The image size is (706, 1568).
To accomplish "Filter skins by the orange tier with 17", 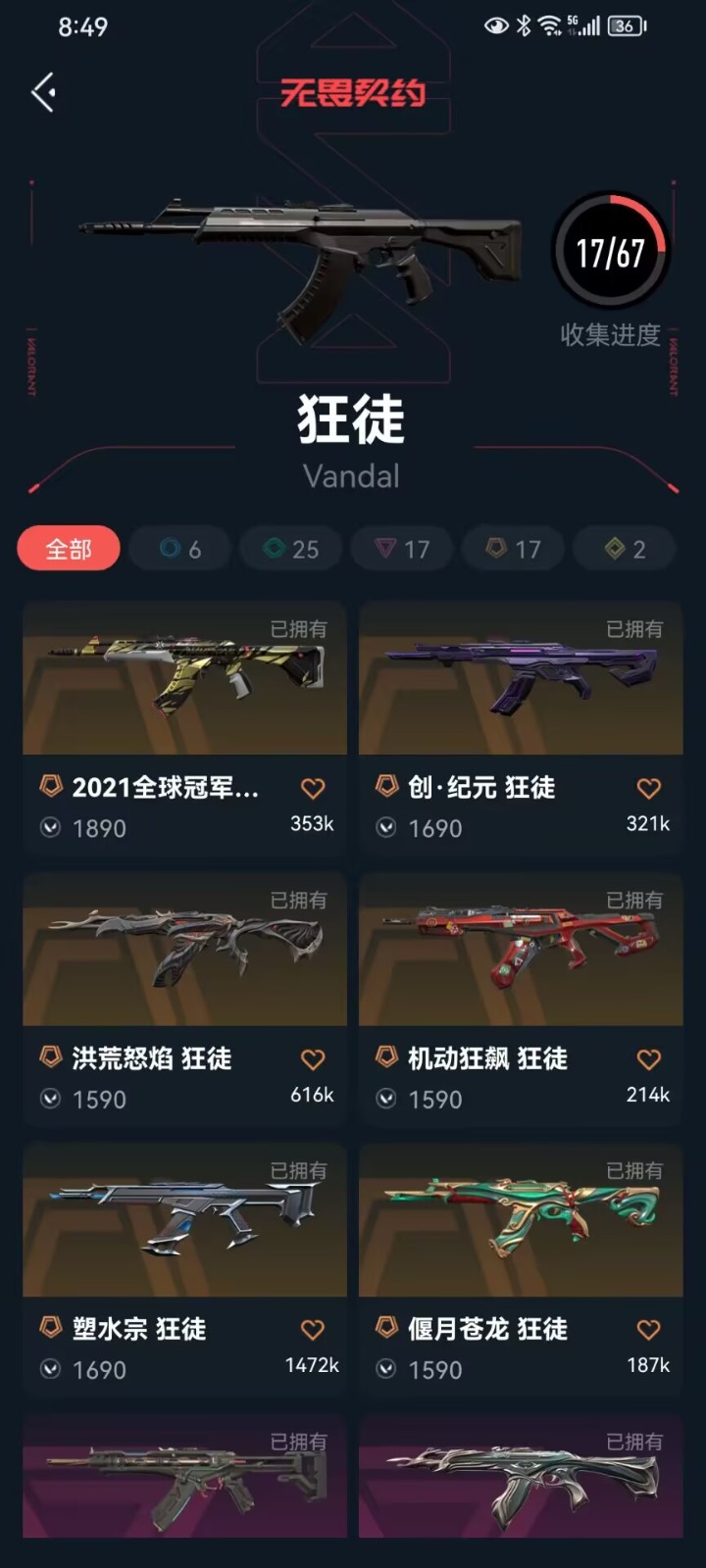I will [x=514, y=549].
